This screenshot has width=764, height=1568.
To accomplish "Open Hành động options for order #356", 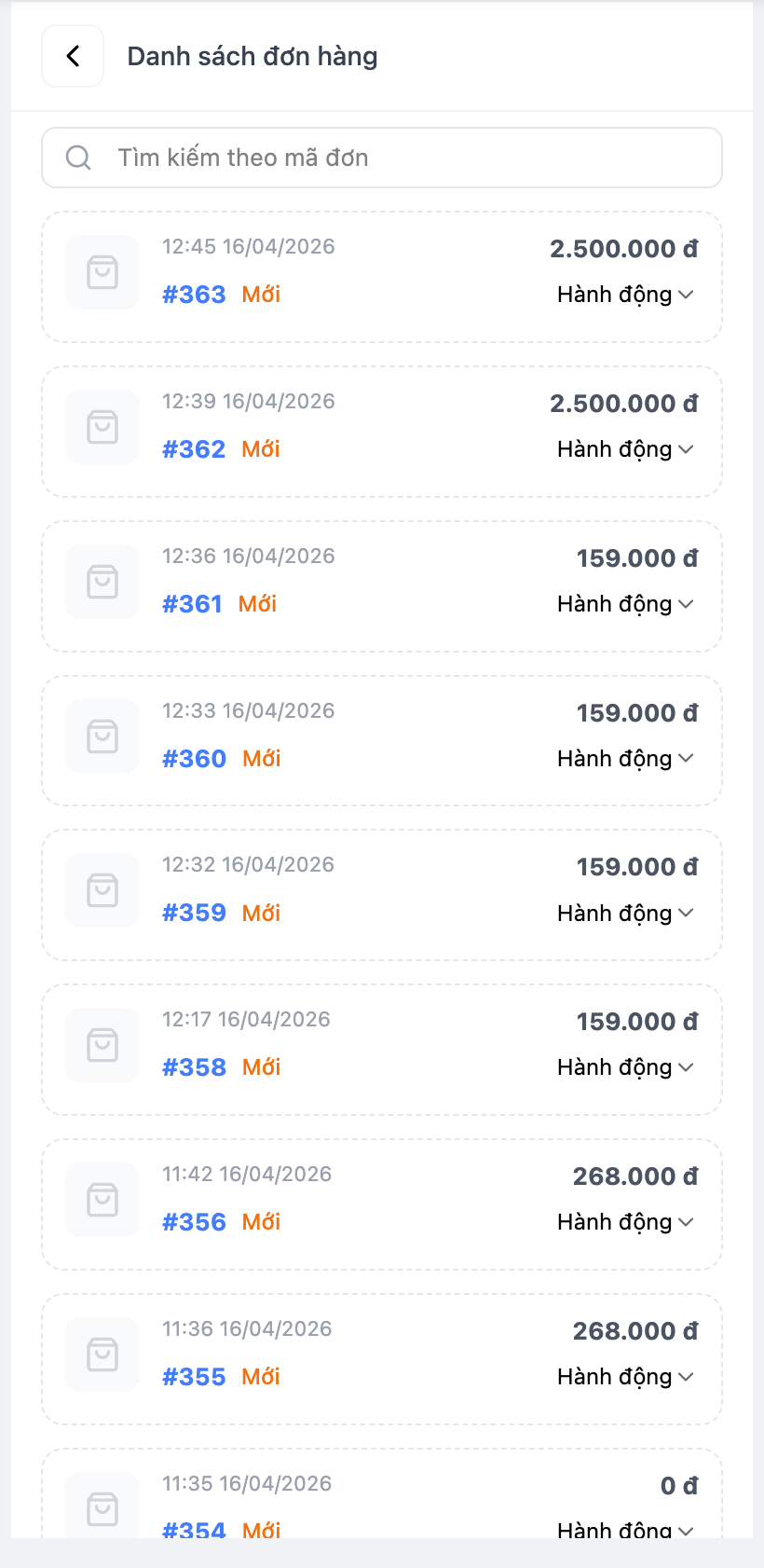I will click(624, 1221).
